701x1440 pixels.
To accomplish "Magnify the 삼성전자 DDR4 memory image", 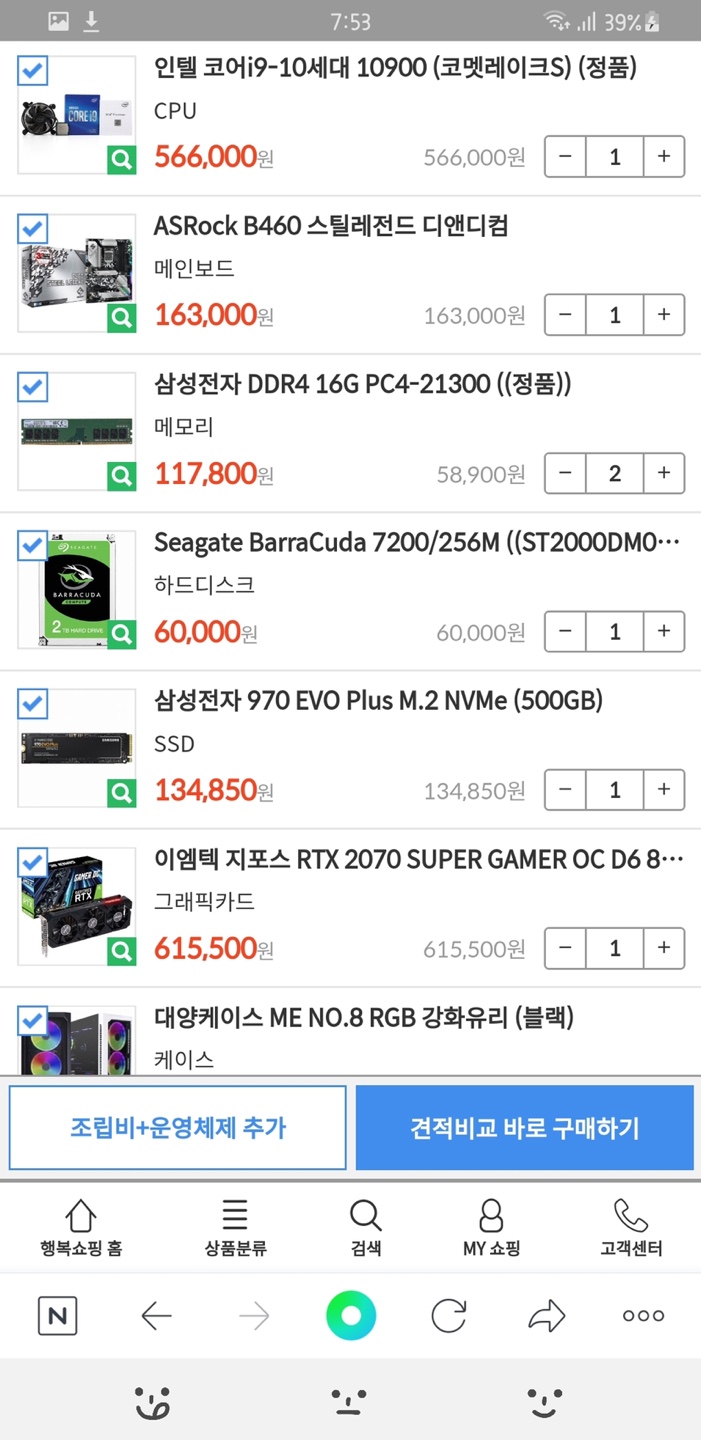I will [x=121, y=476].
